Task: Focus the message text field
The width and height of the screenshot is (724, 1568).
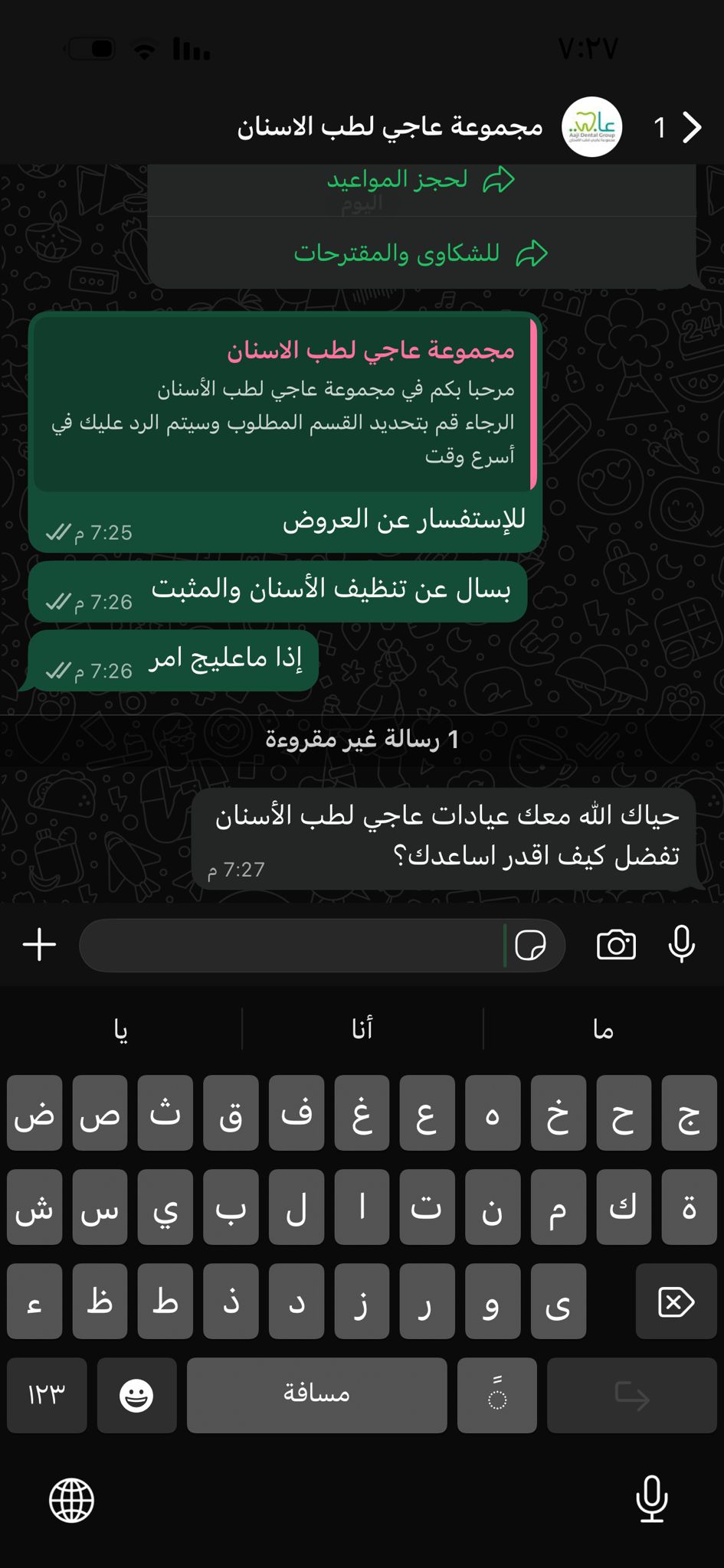Action: click(291, 946)
